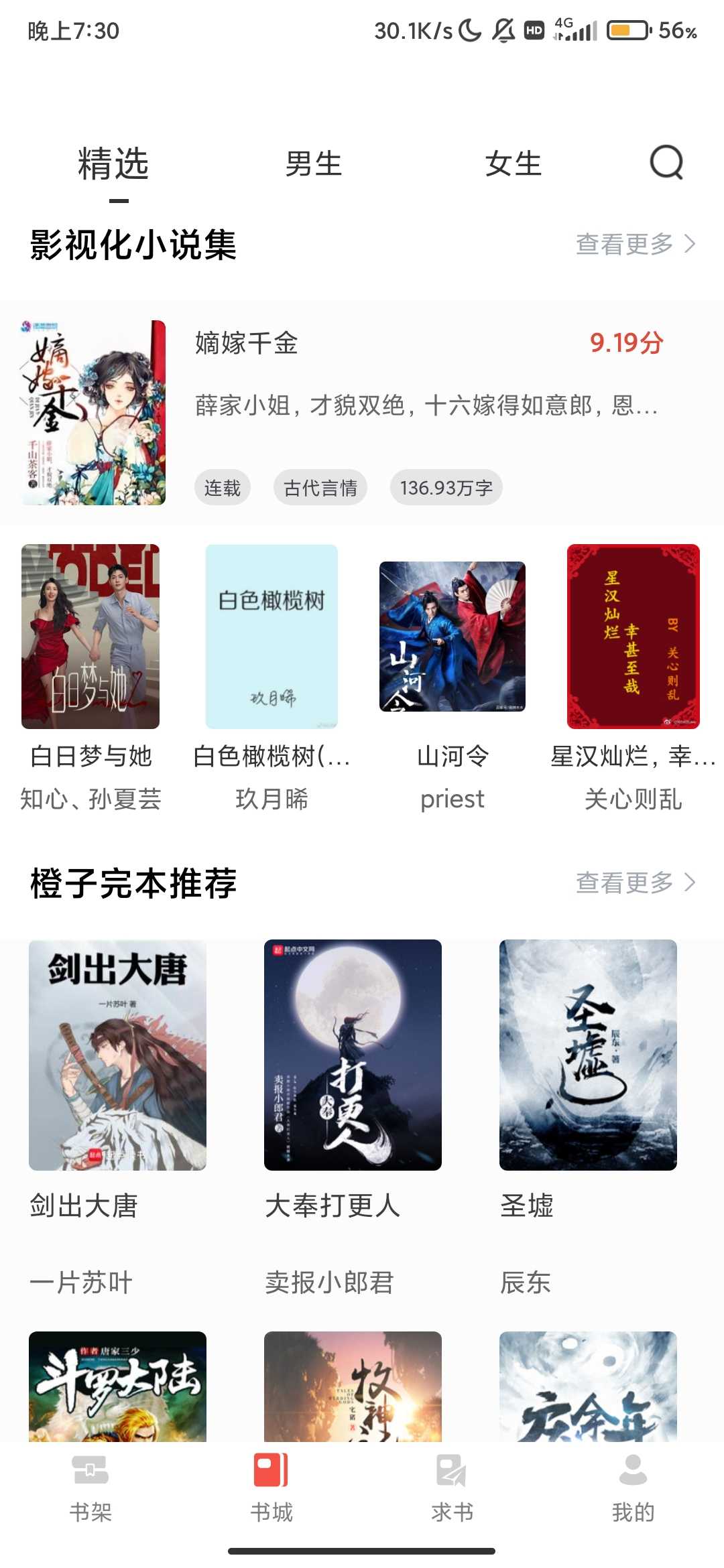This screenshot has width=724, height=1568.
Task: Open the book 白日梦与她
Action: coord(90,637)
